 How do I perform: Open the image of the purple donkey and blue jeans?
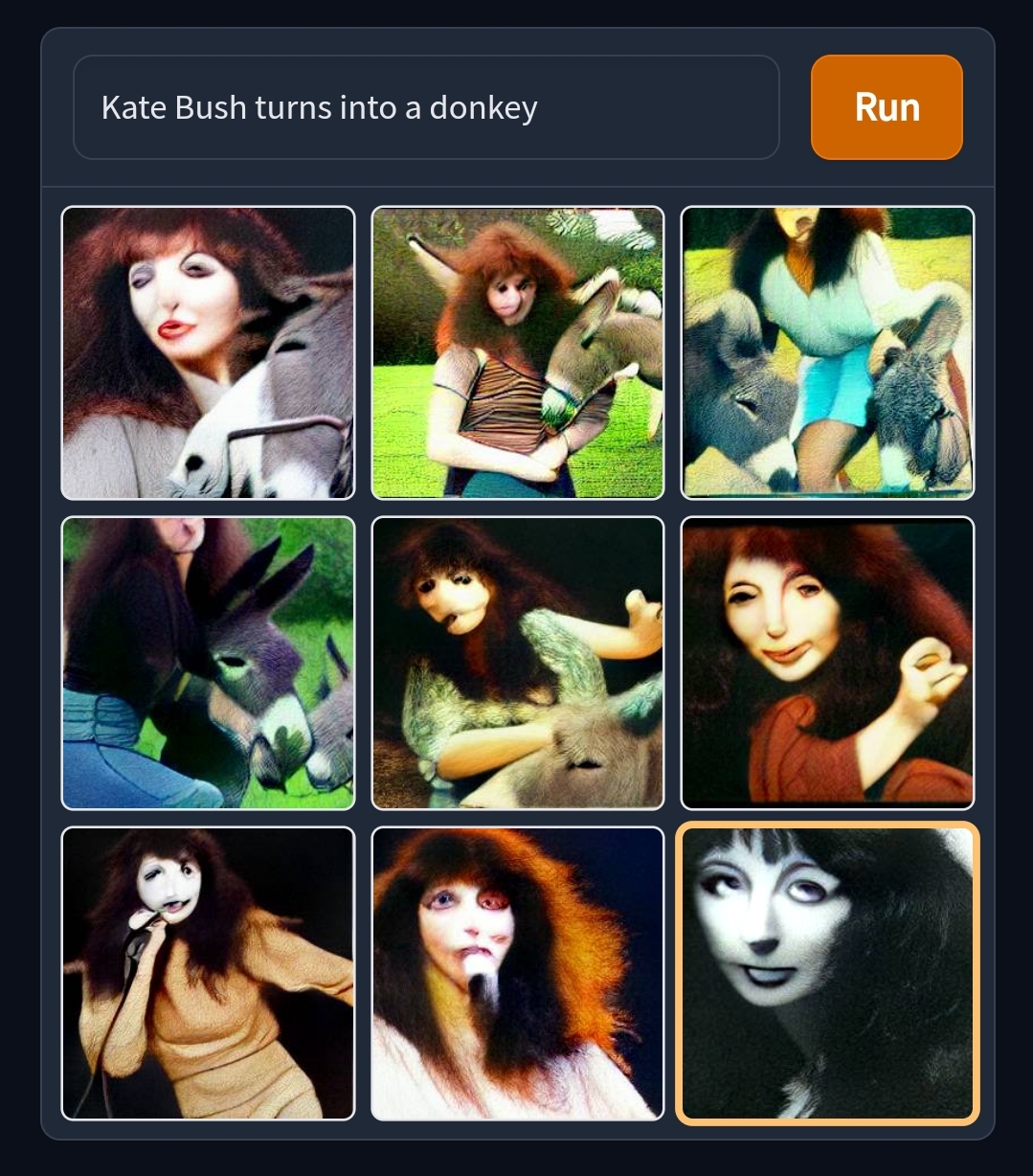tap(208, 663)
